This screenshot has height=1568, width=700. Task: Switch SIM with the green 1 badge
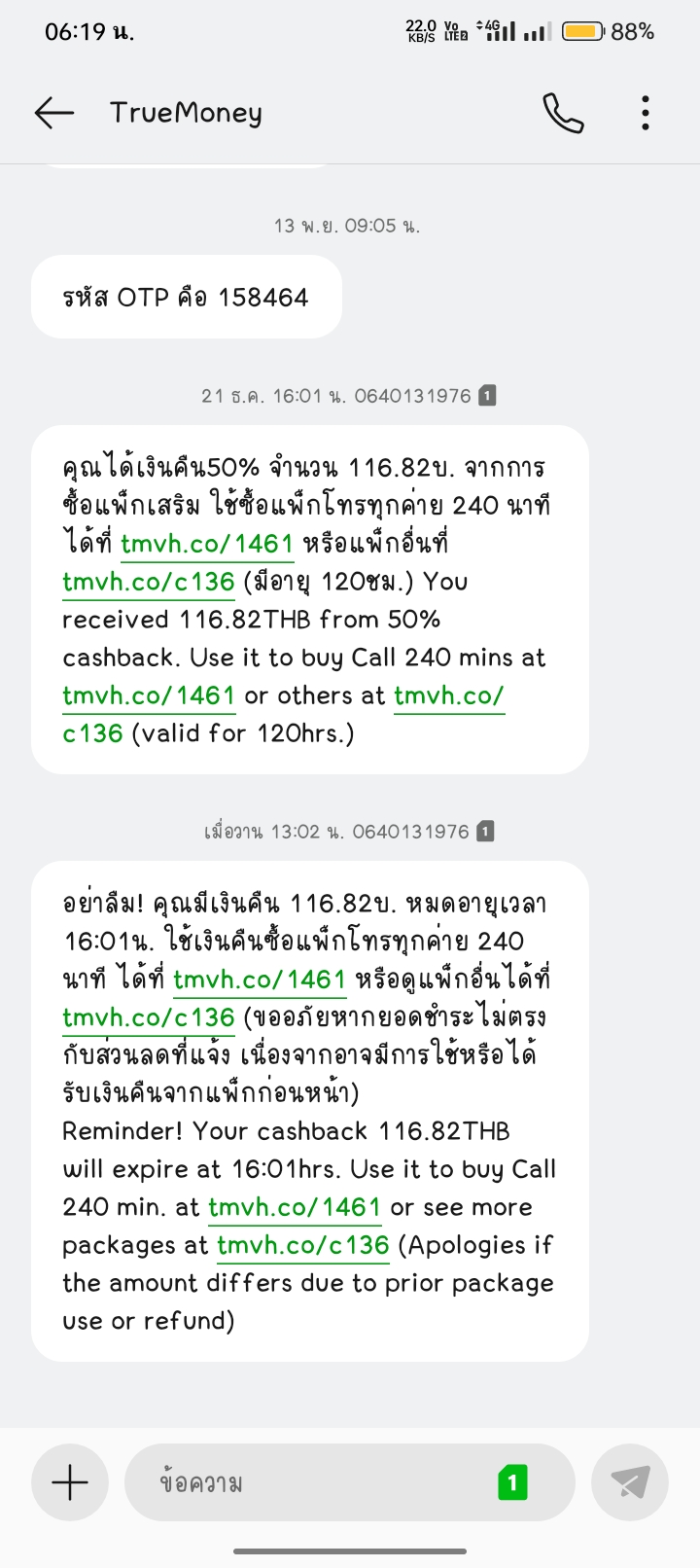pos(512,1482)
